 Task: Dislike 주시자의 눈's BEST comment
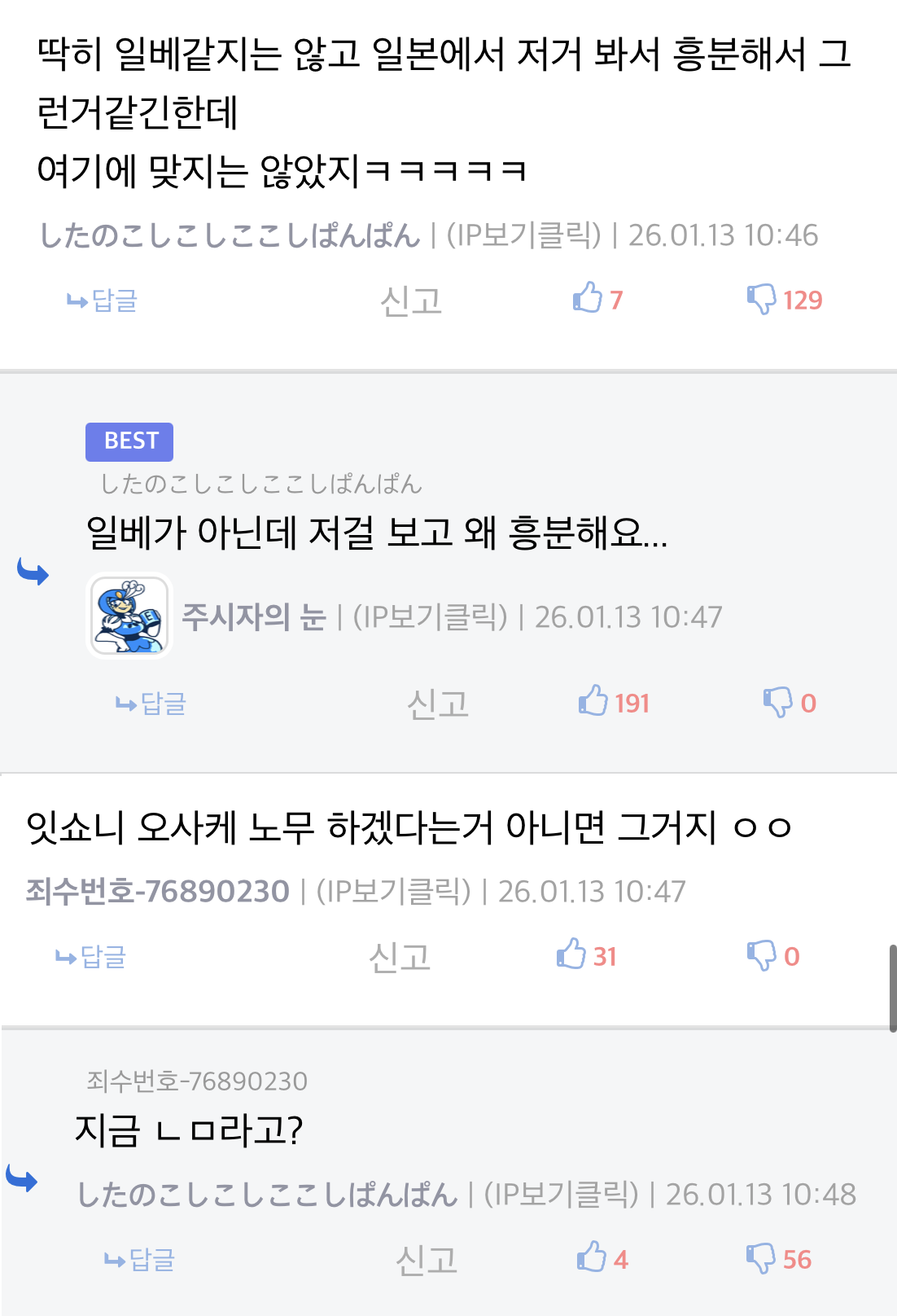click(777, 702)
